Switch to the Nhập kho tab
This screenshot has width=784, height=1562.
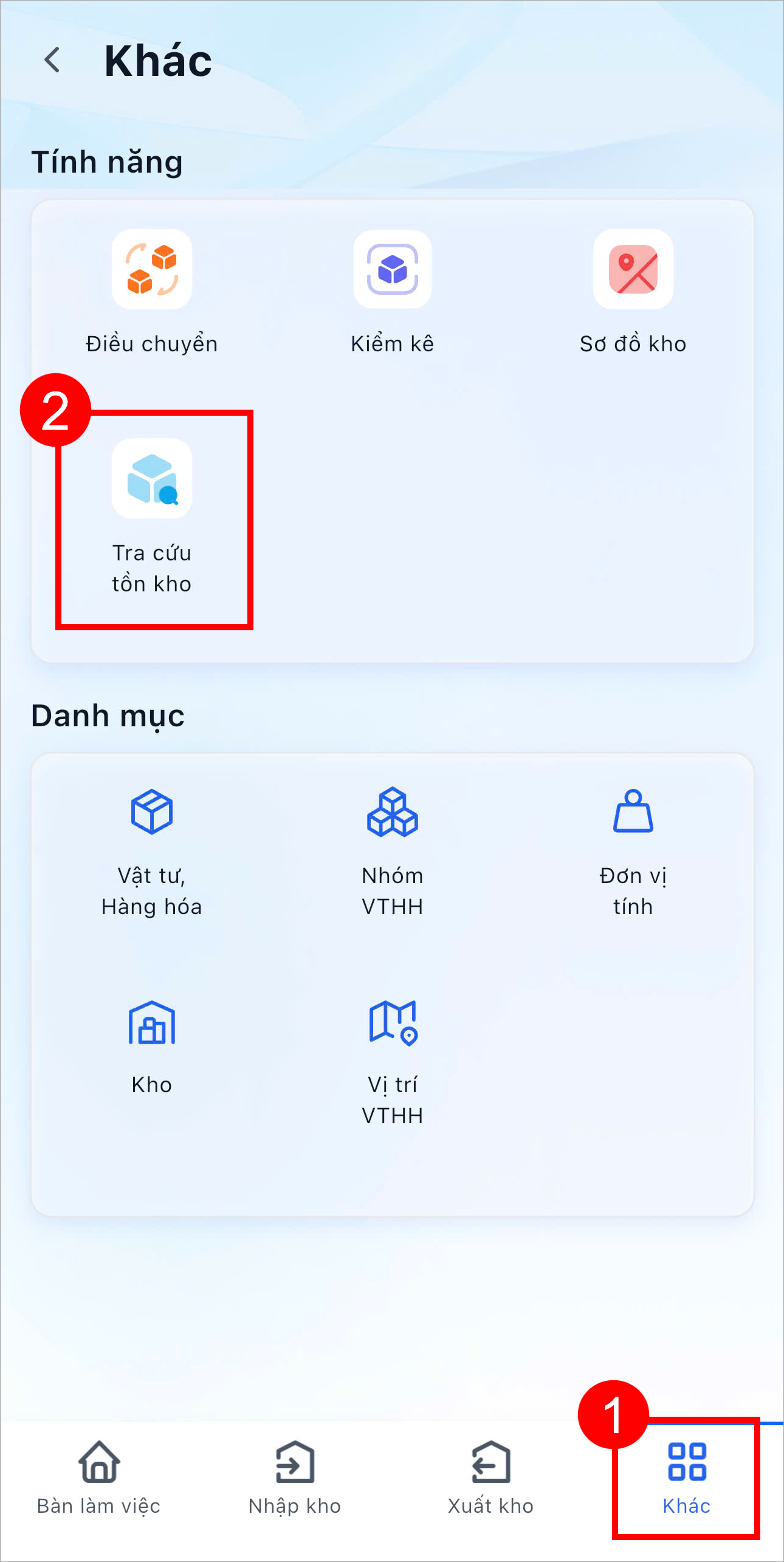(x=295, y=1478)
